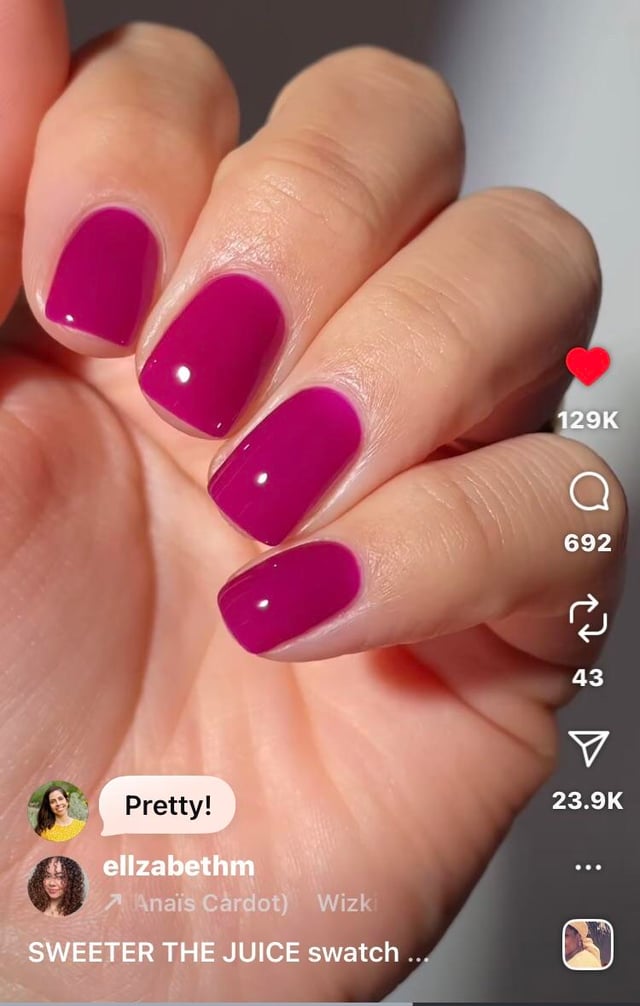Unlike this reel with the red heart

tap(588, 367)
